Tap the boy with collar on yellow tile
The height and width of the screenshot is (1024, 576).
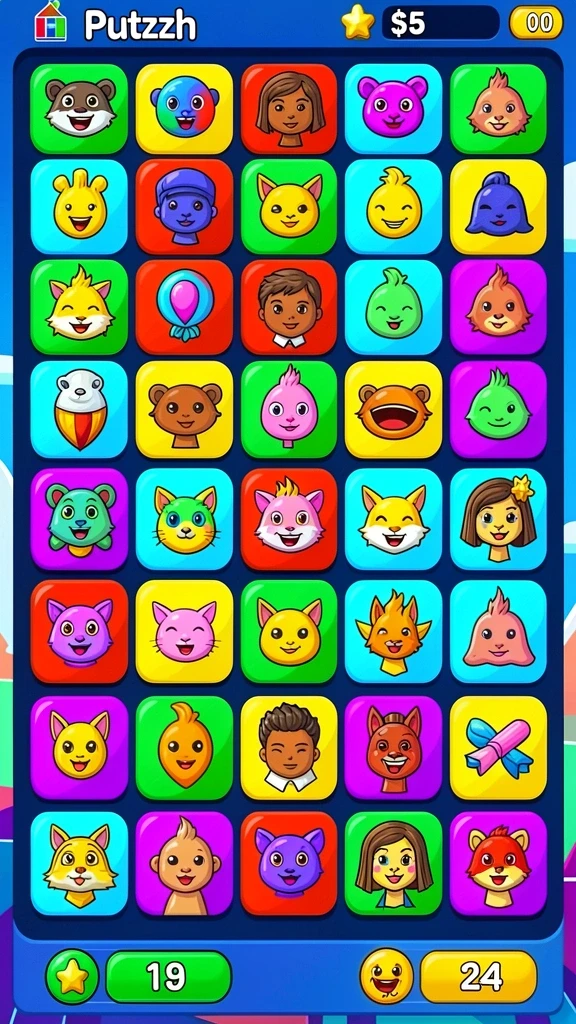coord(289,748)
